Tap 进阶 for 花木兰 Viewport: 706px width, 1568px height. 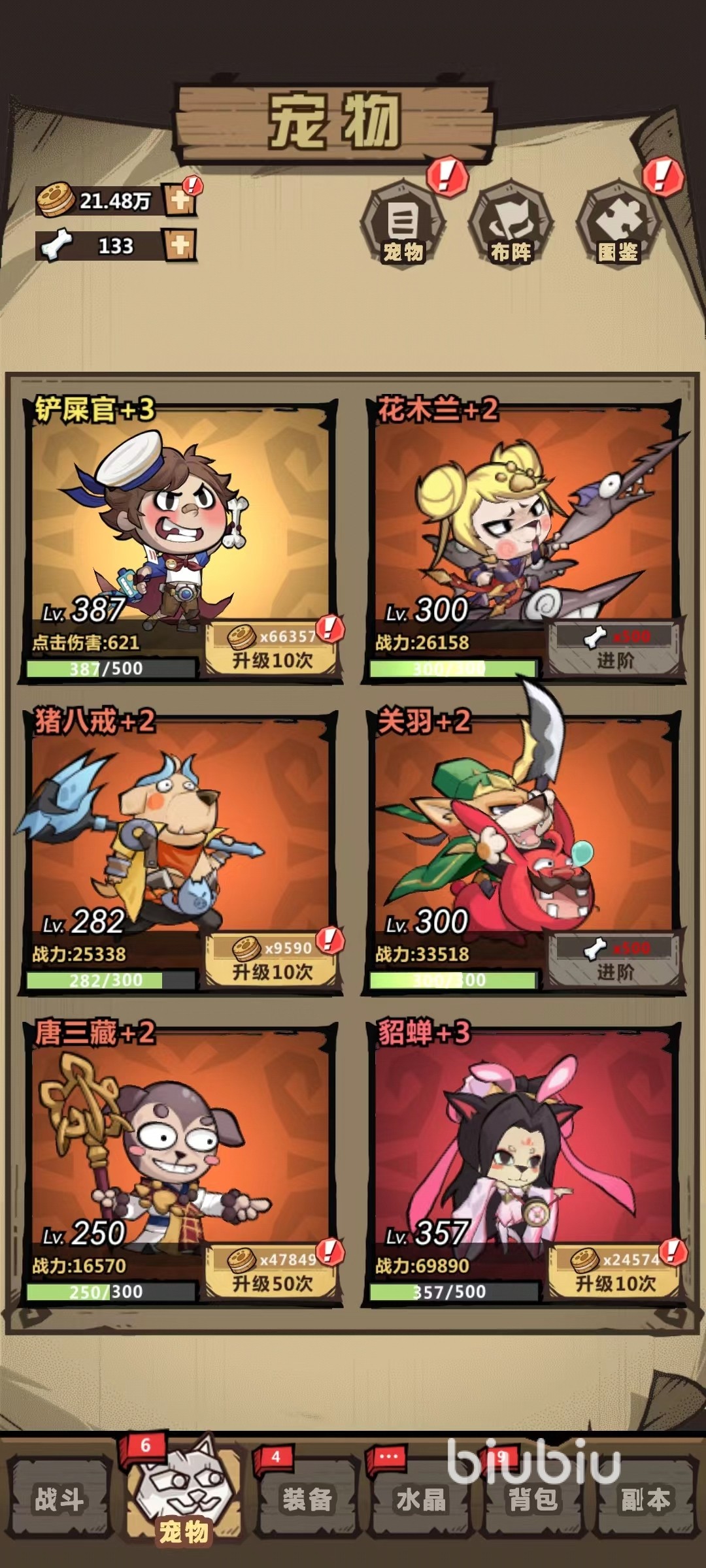(615, 649)
